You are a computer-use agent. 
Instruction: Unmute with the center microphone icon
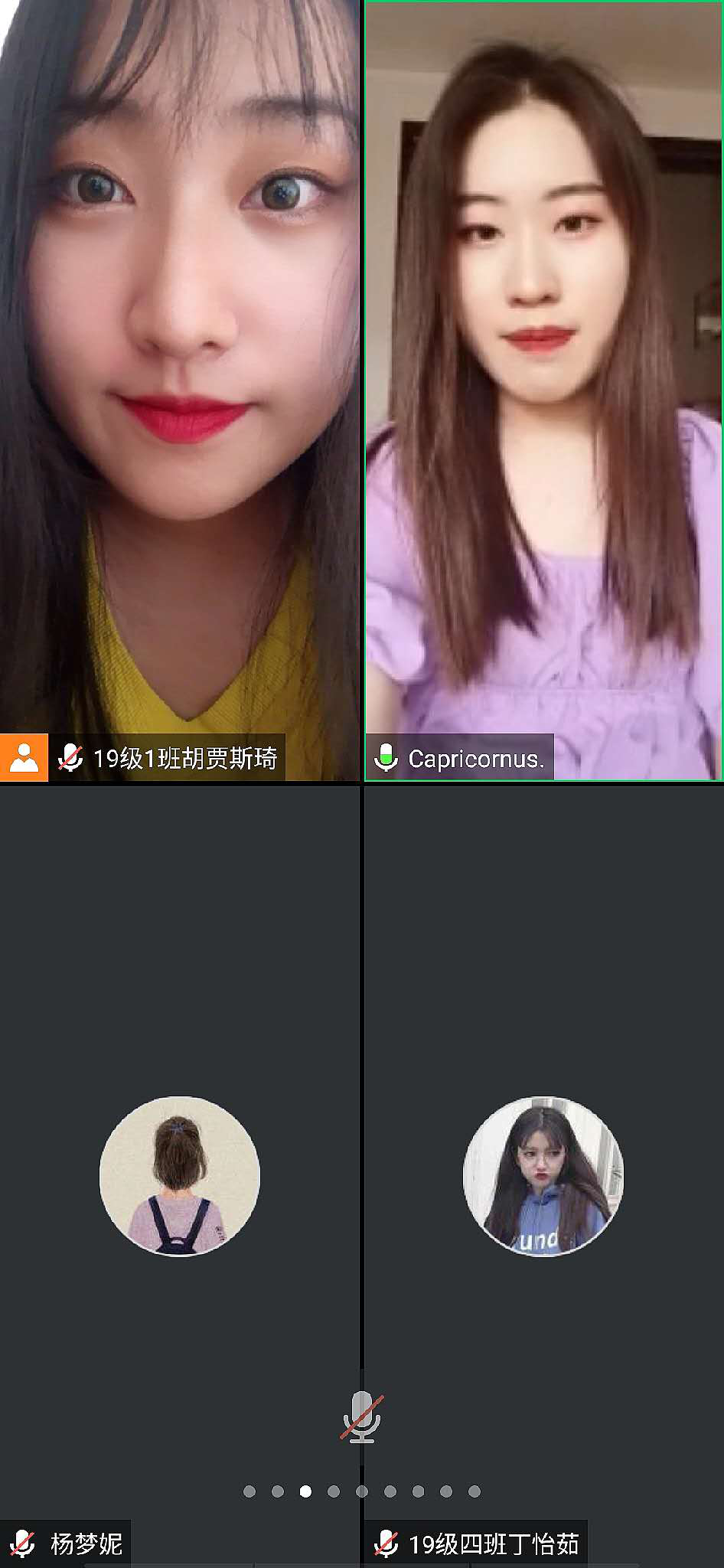[x=362, y=1417]
